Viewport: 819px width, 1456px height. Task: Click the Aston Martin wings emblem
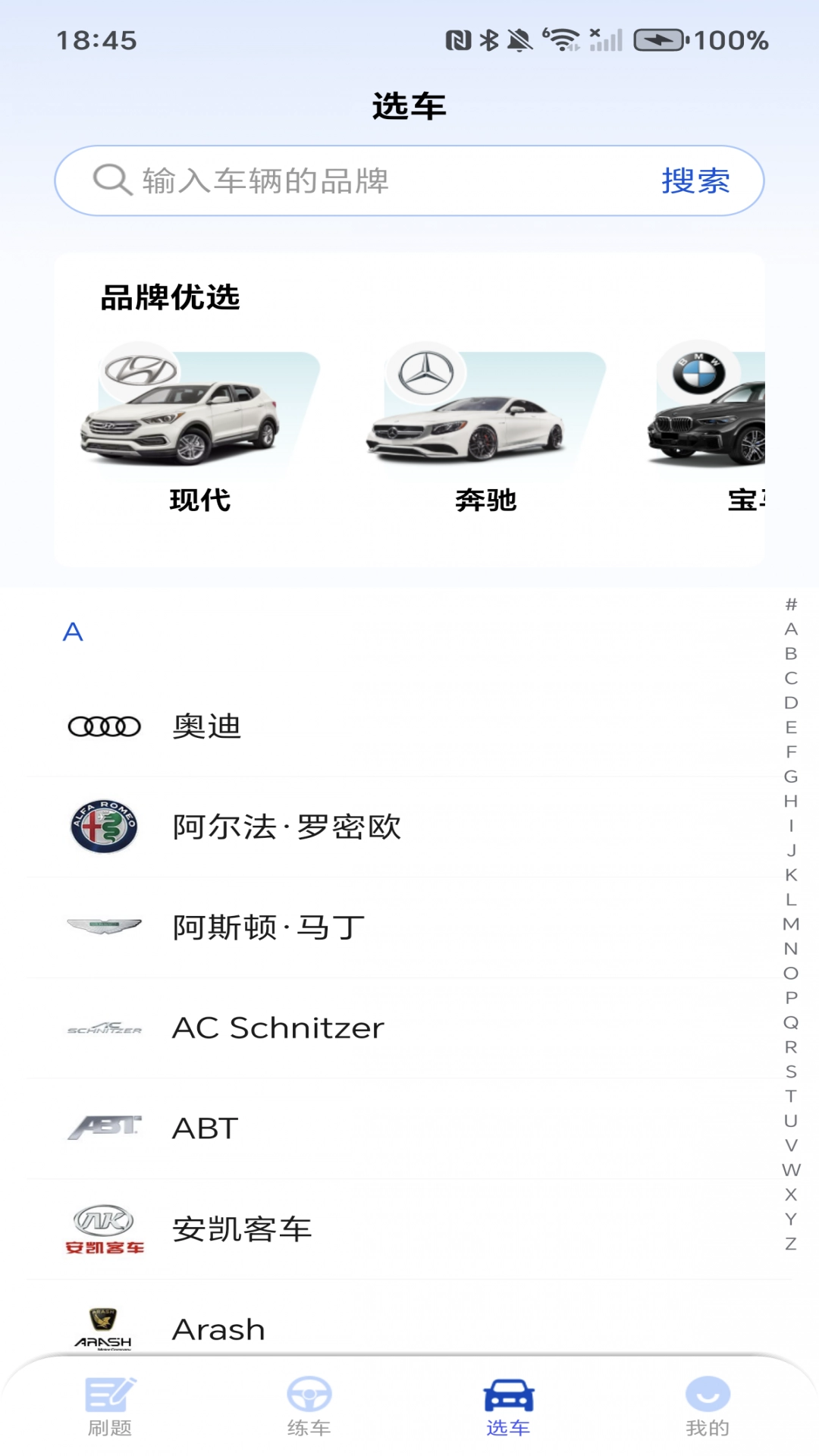pyautogui.click(x=104, y=927)
